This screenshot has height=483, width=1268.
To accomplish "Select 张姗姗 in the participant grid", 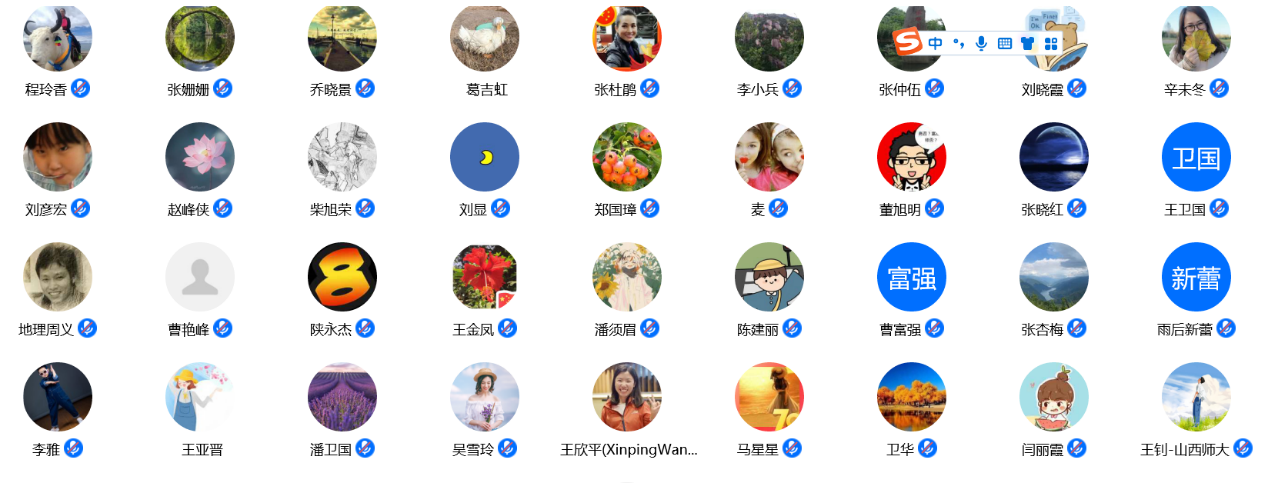I will tap(200, 39).
